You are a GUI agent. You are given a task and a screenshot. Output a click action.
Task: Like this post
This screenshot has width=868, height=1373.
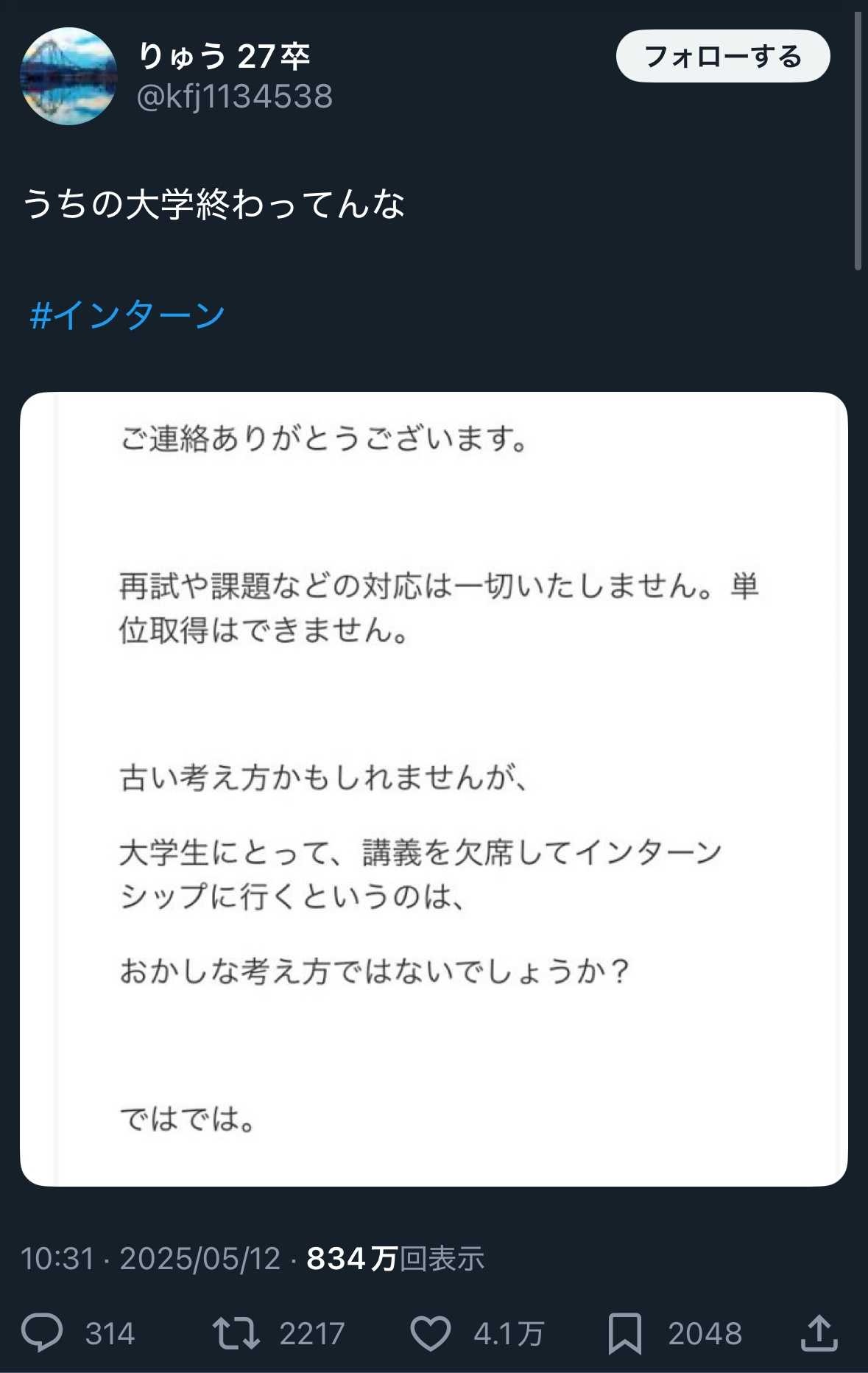431,1332
